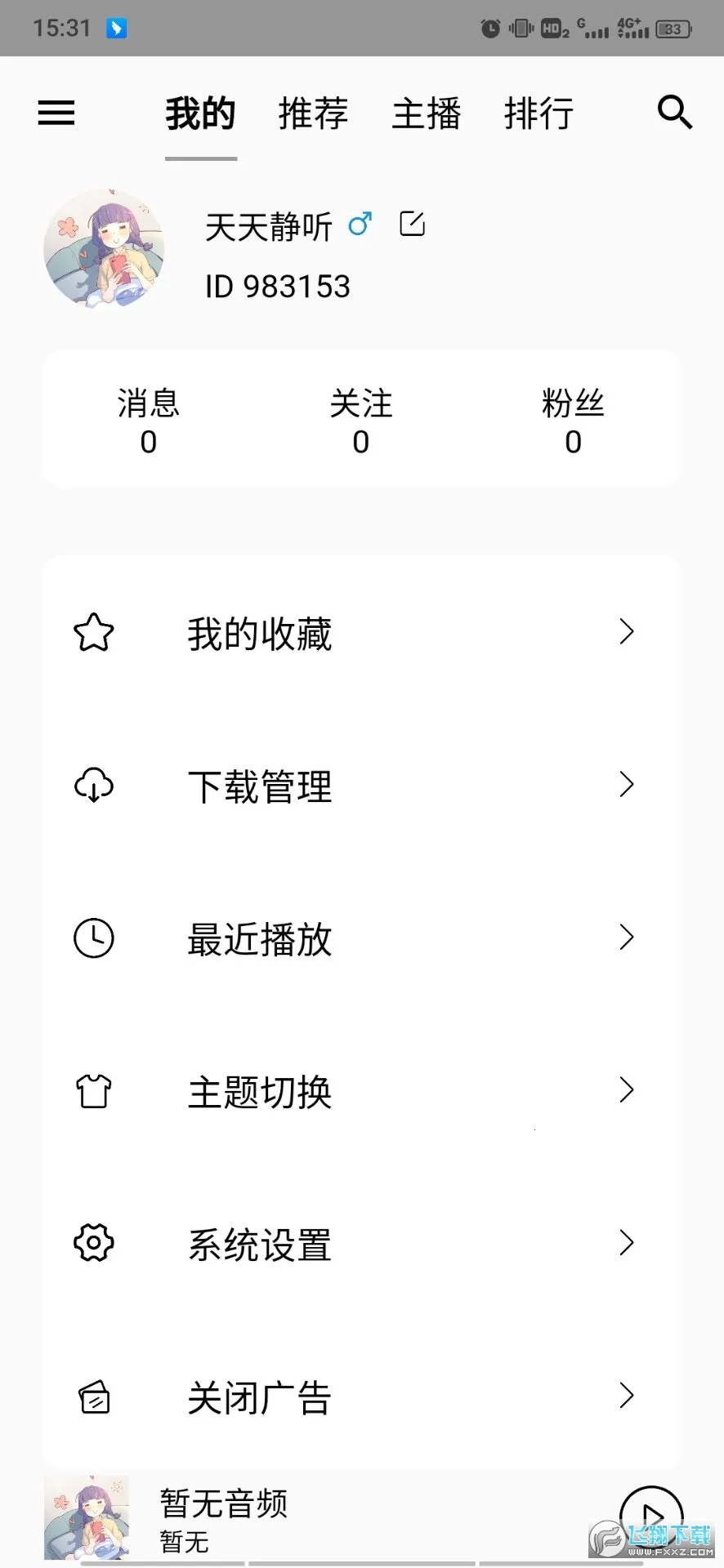Click the t-shirt icon for 主题切换
This screenshot has height=1568, width=724.
(x=92, y=1092)
